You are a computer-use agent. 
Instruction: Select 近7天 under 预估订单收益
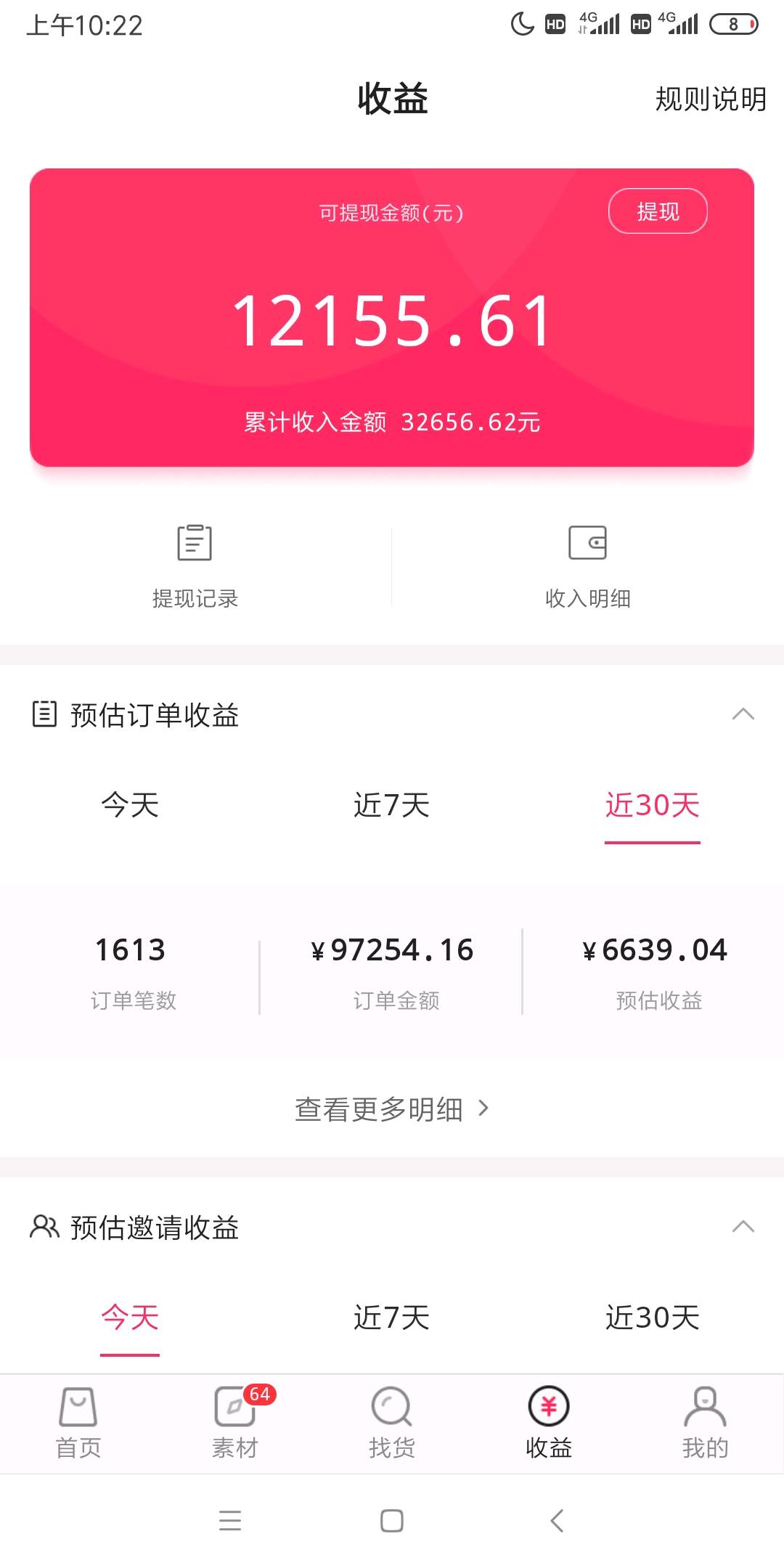tap(392, 805)
